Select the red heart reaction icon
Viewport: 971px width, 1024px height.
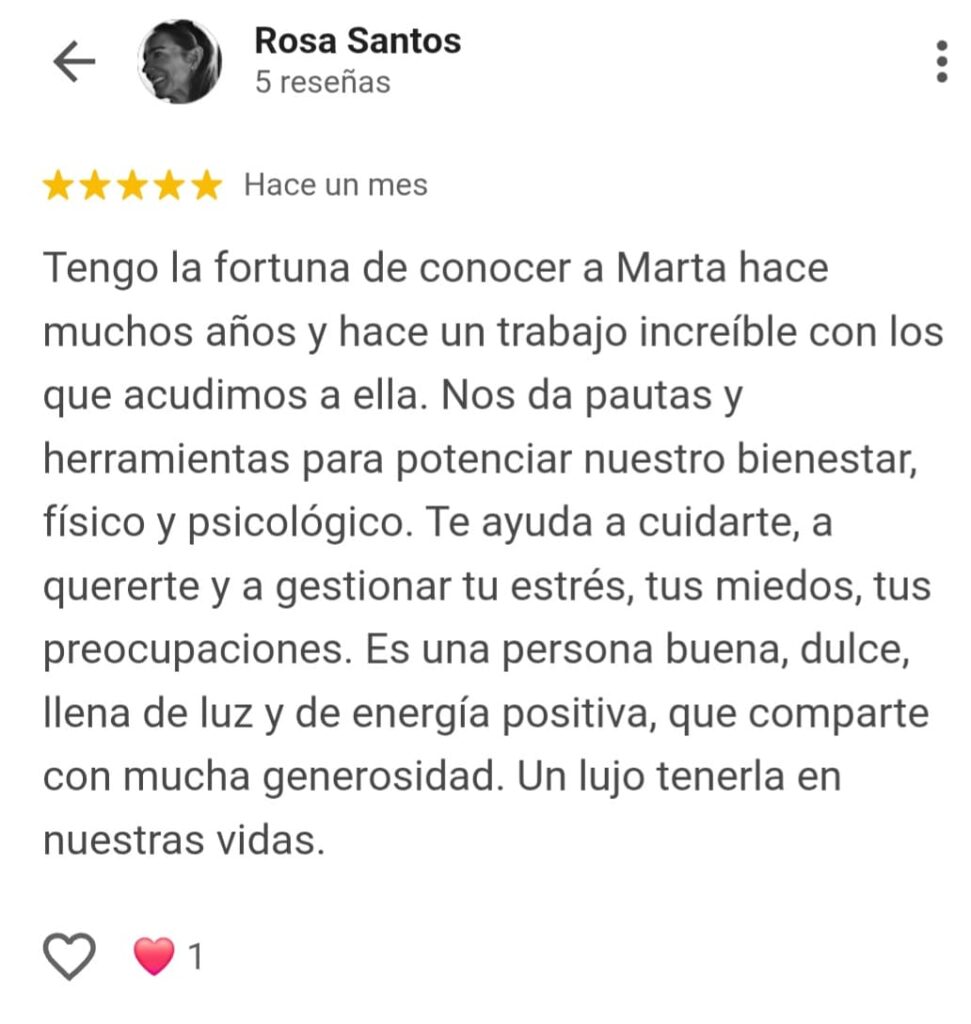click(x=152, y=957)
